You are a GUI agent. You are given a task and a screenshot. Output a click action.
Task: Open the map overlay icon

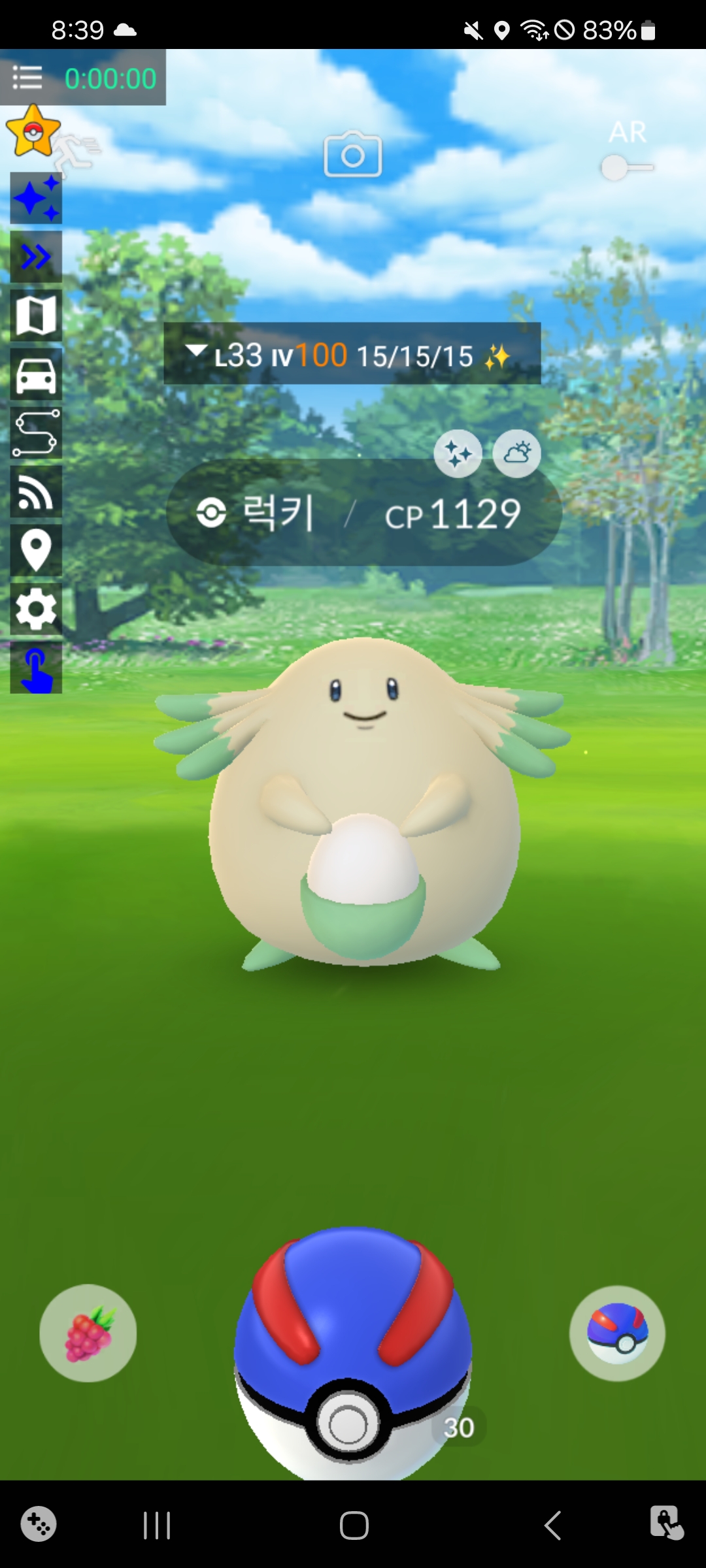36,316
